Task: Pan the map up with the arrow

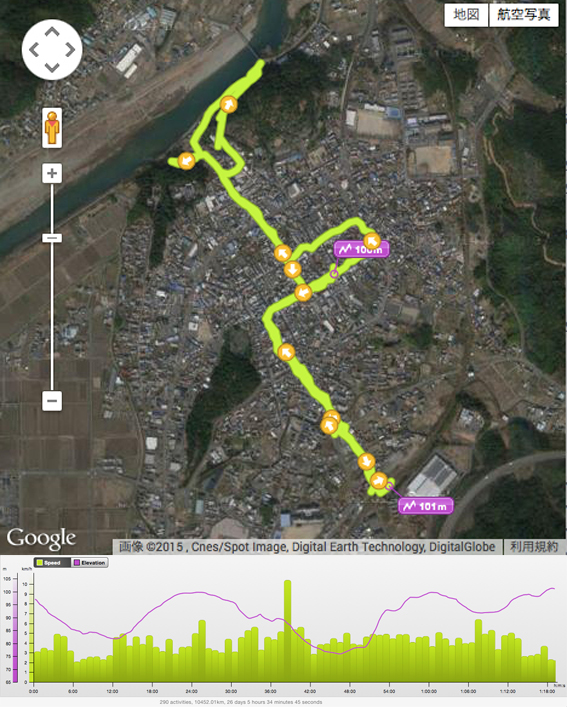Action: point(52,32)
